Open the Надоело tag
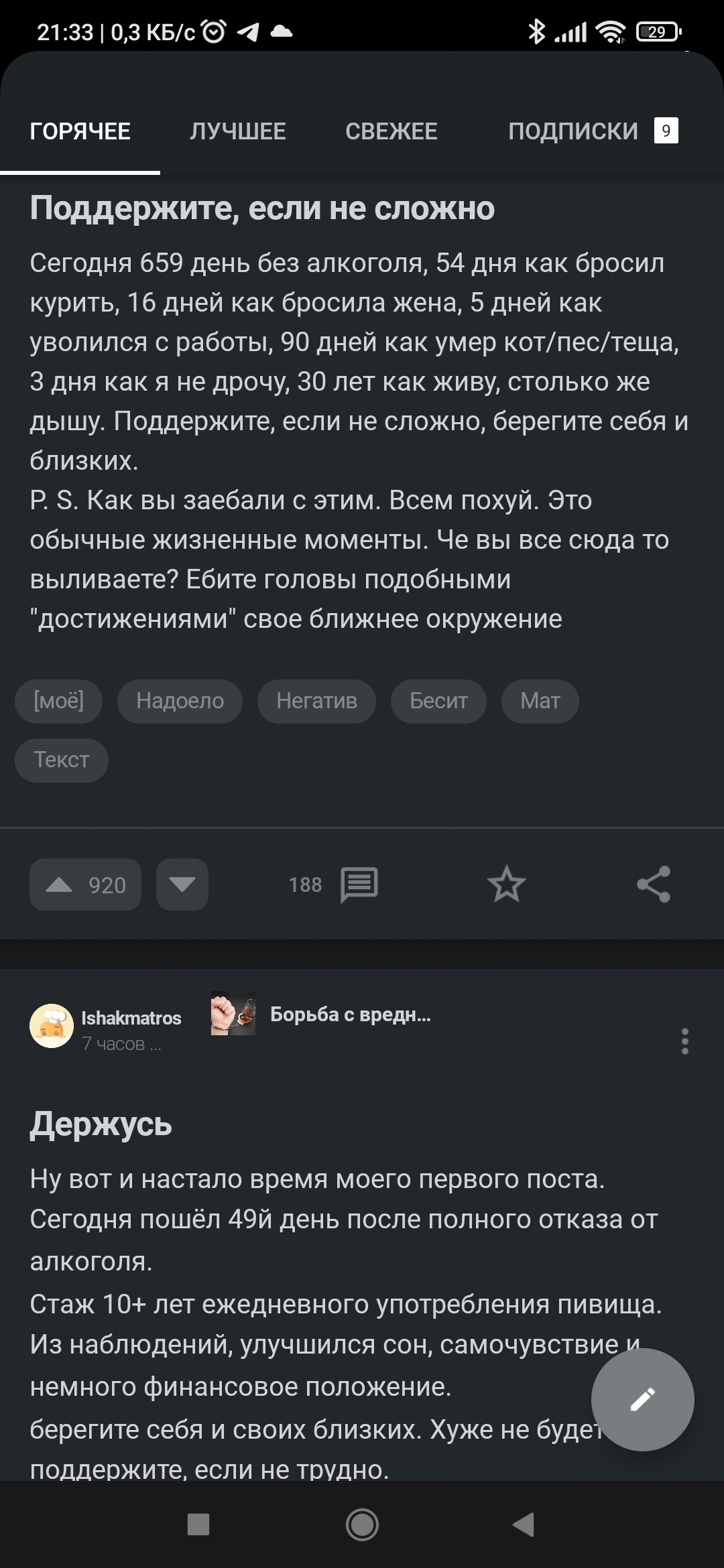The height and width of the screenshot is (1568, 724). tap(180, 701)
